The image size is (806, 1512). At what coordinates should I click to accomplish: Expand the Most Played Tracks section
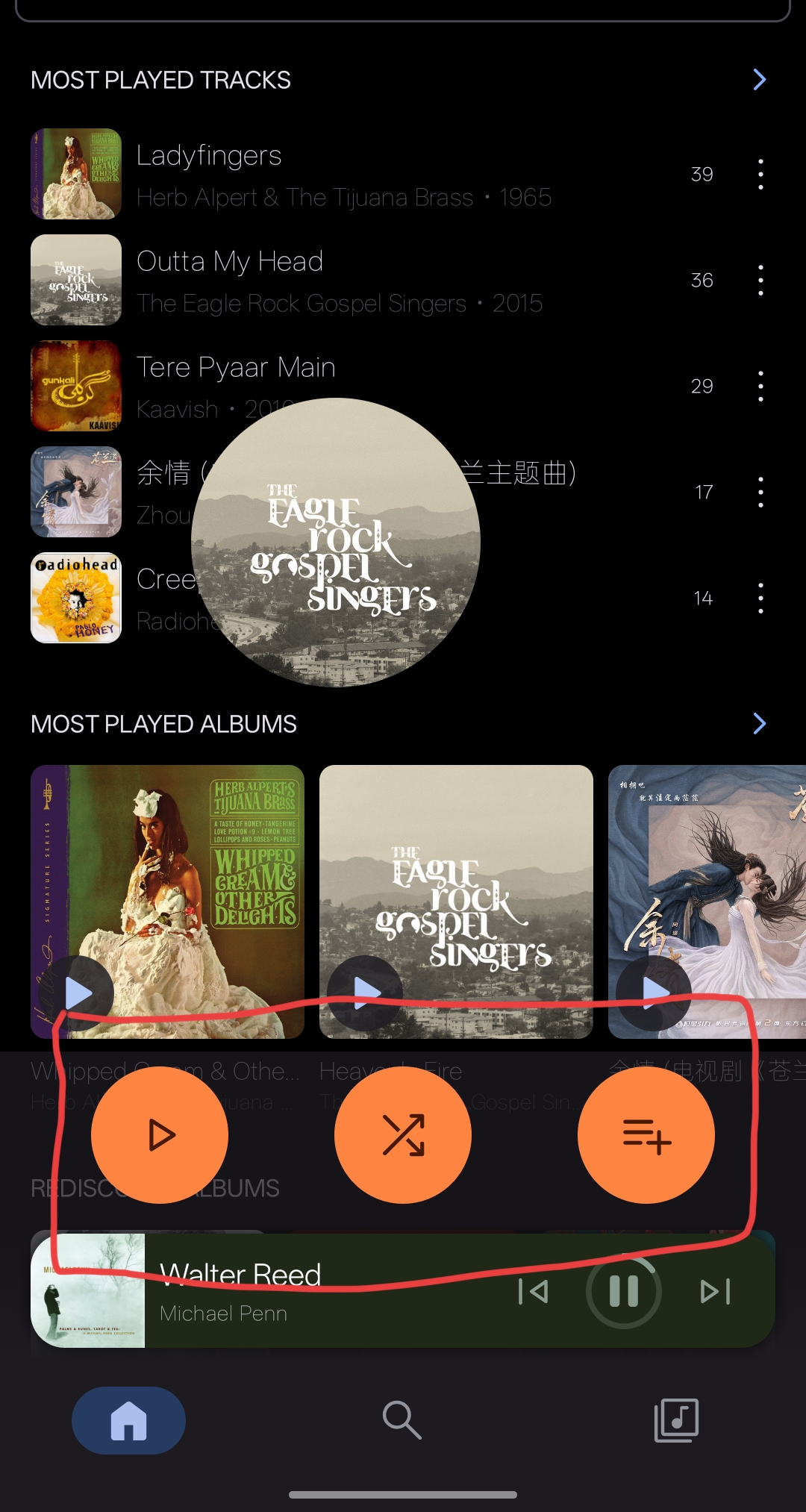tap(759, 80)
